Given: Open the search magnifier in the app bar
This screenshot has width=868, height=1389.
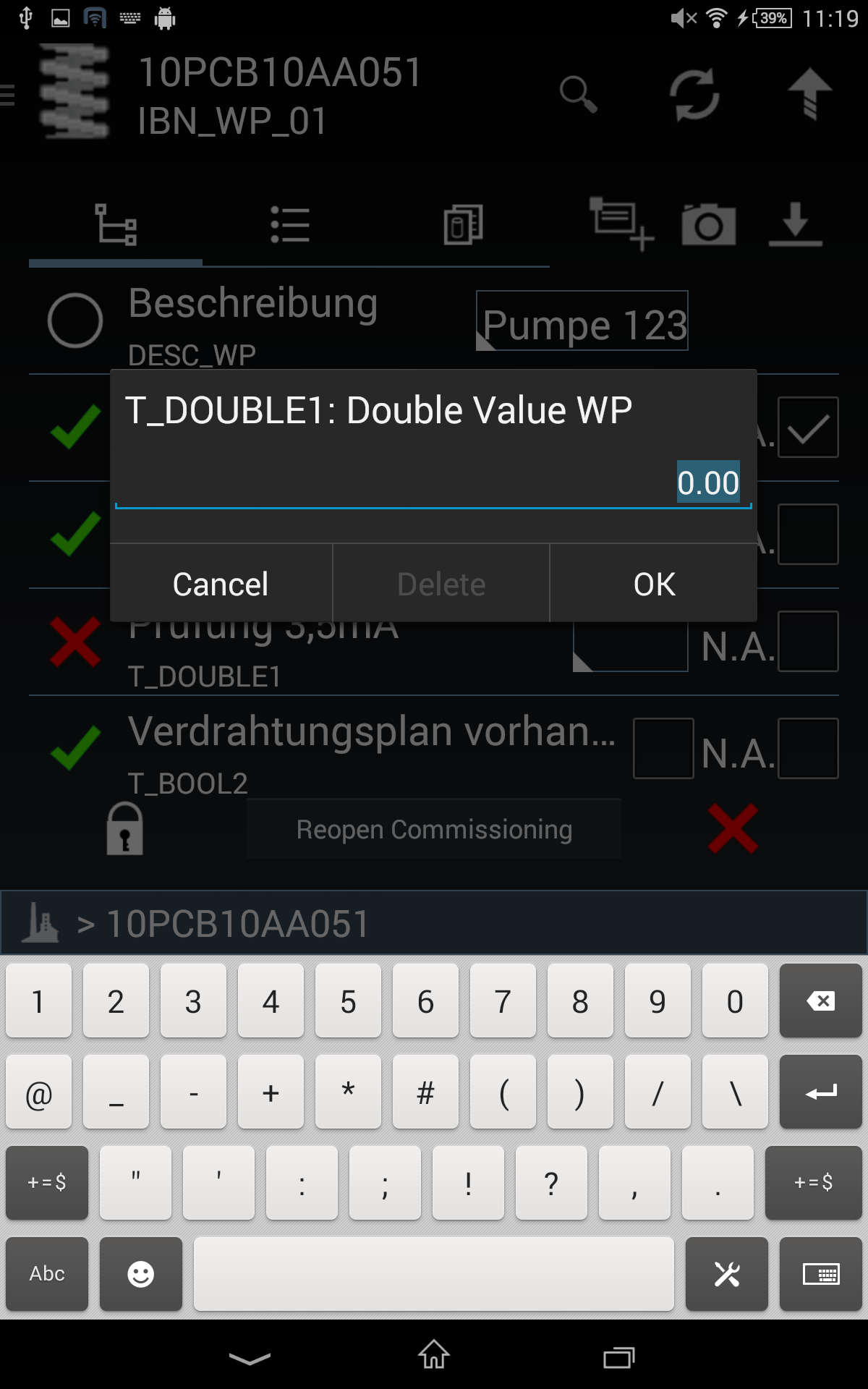Looking at the screenshot, I should 578,94.
